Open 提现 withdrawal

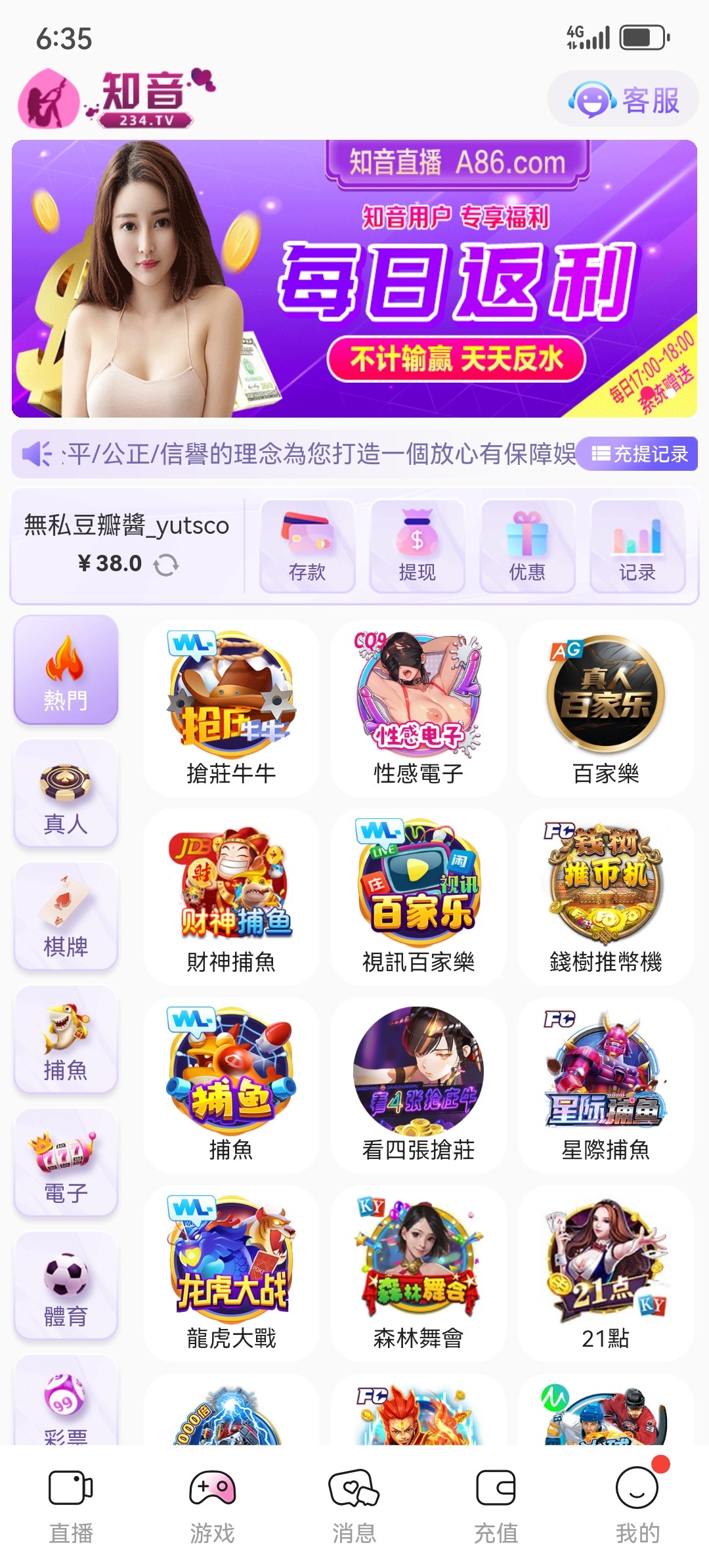(x=418, y=546)
